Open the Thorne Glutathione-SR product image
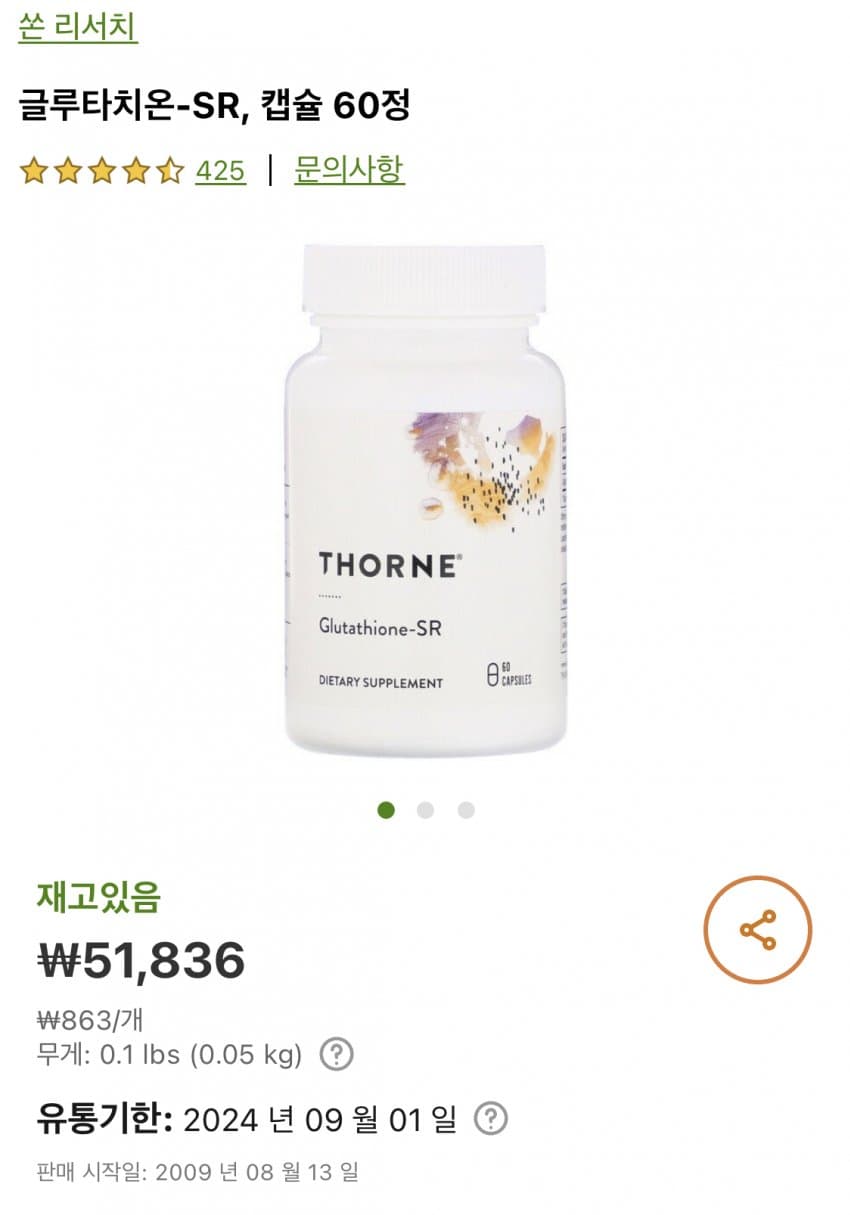This screenshot has width=850, height=1215. pyautogui.click(x=425, y=500)
